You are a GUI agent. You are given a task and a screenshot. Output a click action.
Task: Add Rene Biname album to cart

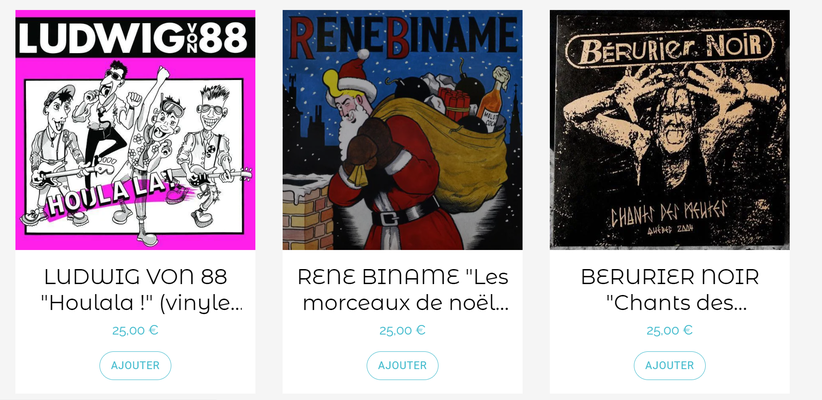tap(402, 366)
